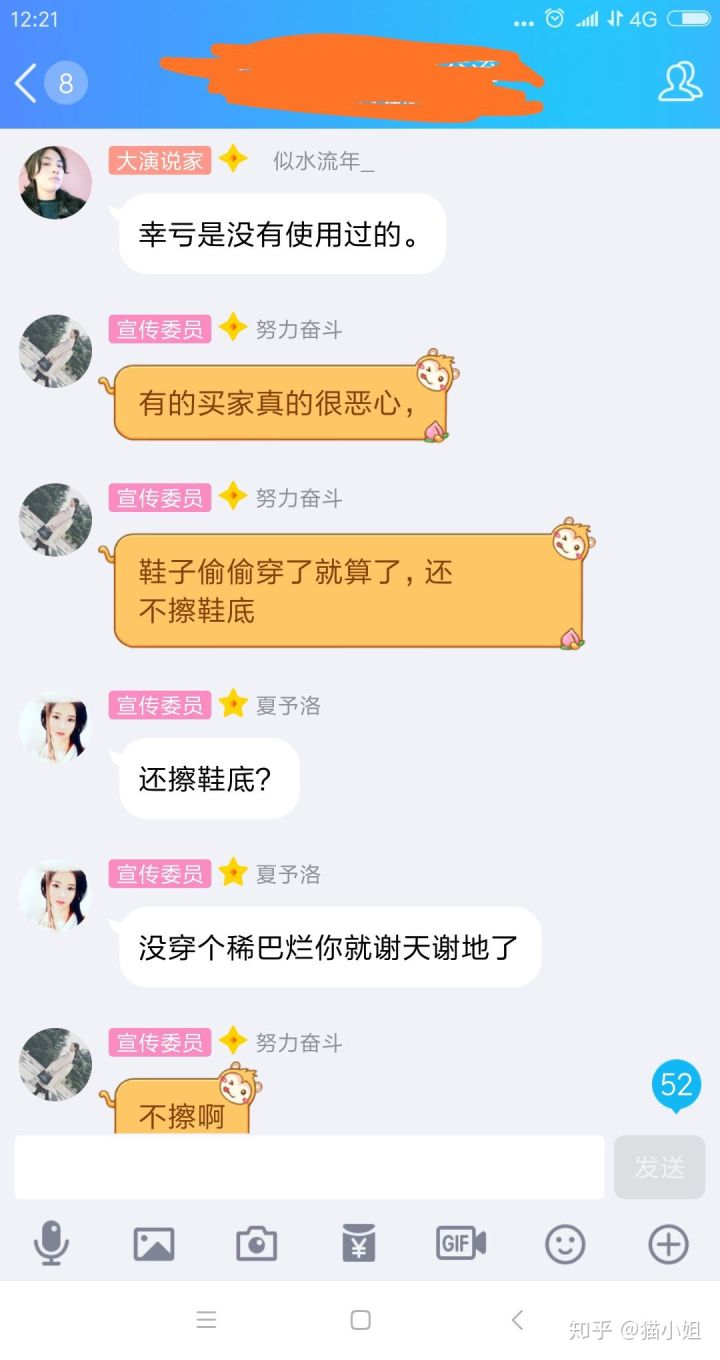The height and width of the screenshot is (1360, 720).
Task: Open the recent apps menu
Action: 206,1320
